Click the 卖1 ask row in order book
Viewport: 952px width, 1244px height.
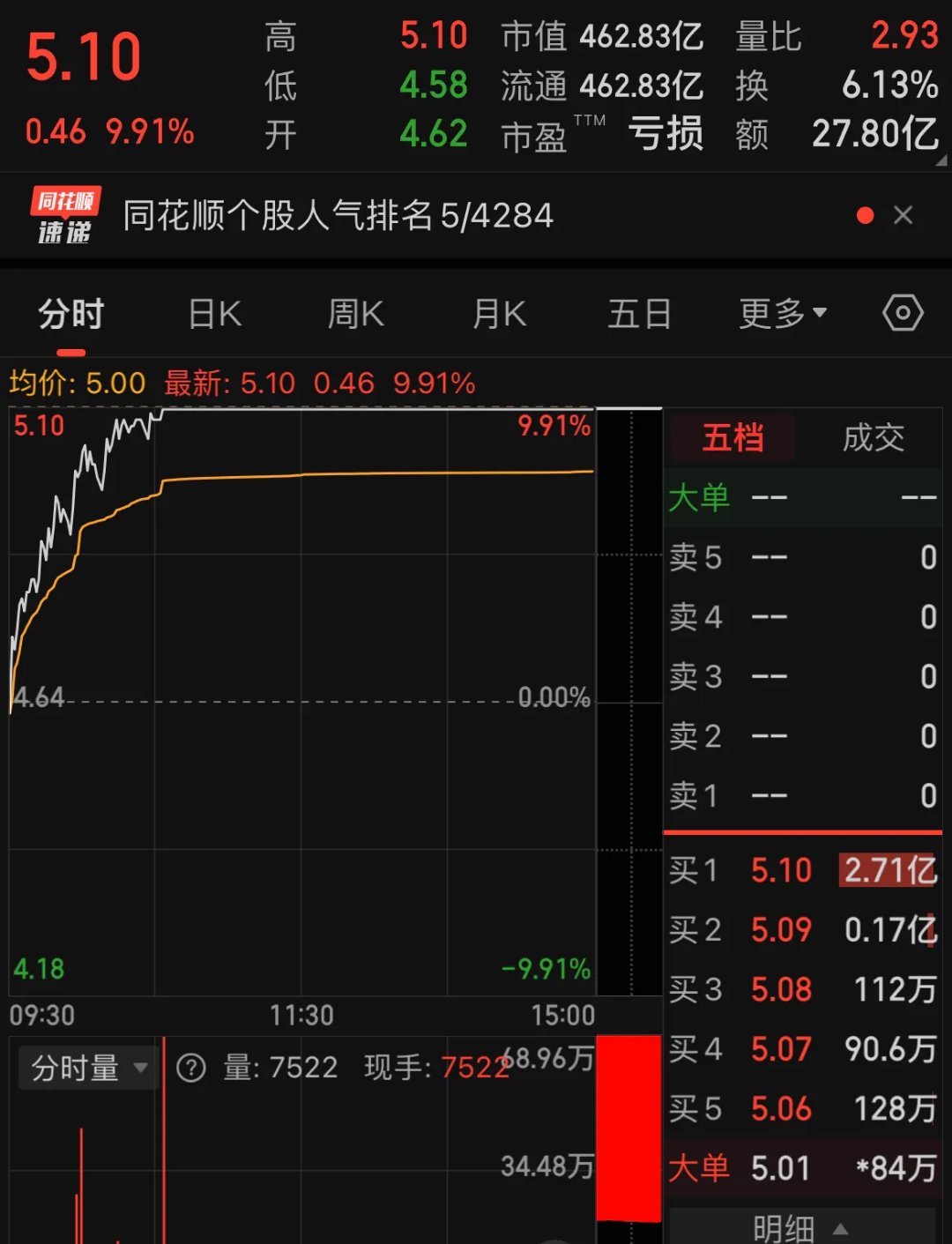click(802, 795)
